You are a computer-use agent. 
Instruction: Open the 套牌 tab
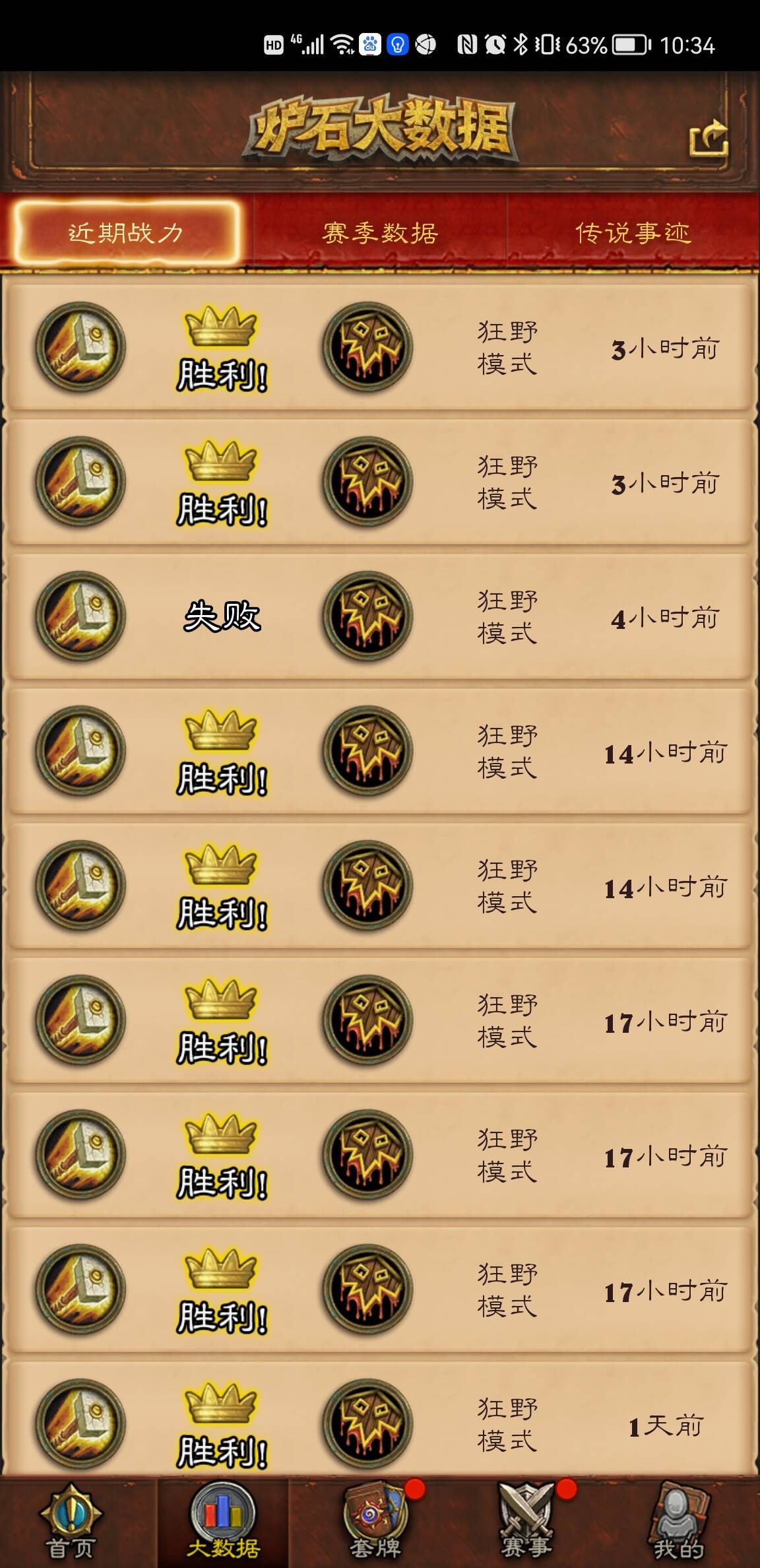point(375,1523)
